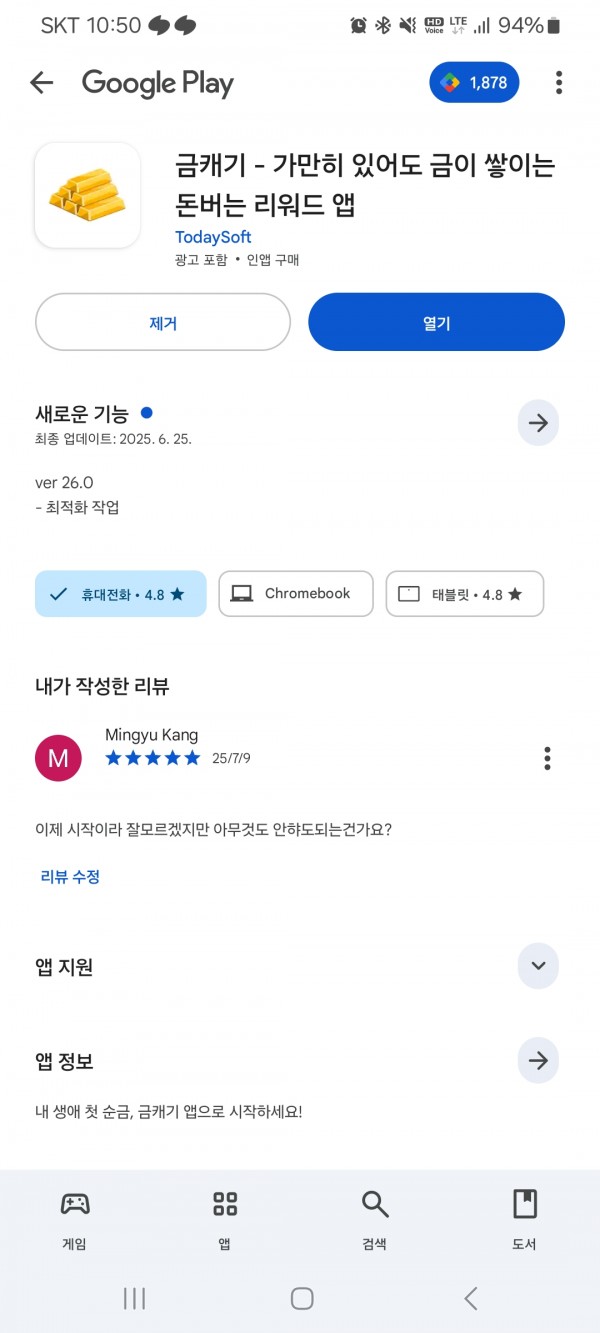Open 앱 정보 details arrow
The image size is (600, 1333).
(x=538, y=1061)
